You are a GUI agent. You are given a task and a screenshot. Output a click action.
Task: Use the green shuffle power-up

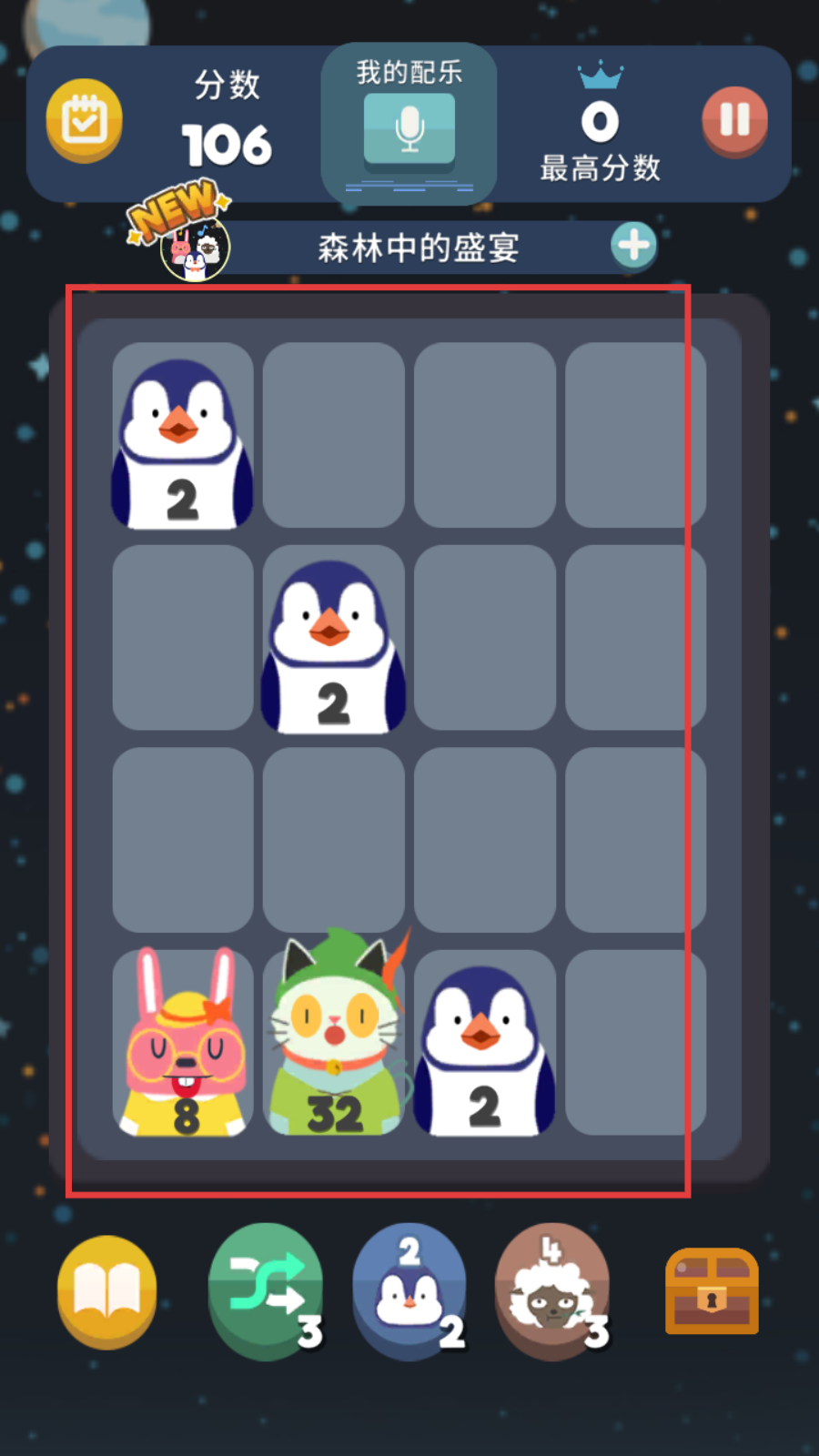click(266, 1290)
